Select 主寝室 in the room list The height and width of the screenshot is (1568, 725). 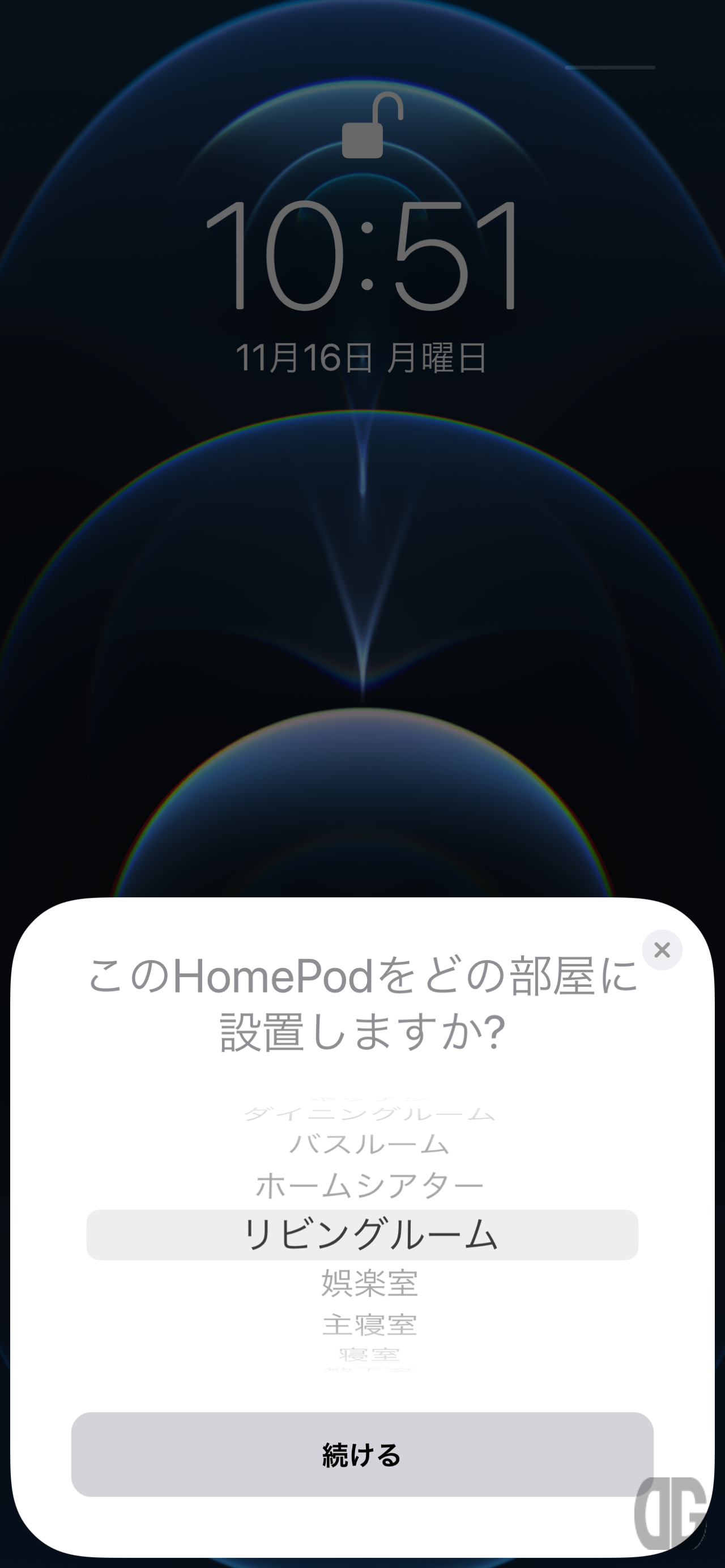click(x=369, y=1324)
